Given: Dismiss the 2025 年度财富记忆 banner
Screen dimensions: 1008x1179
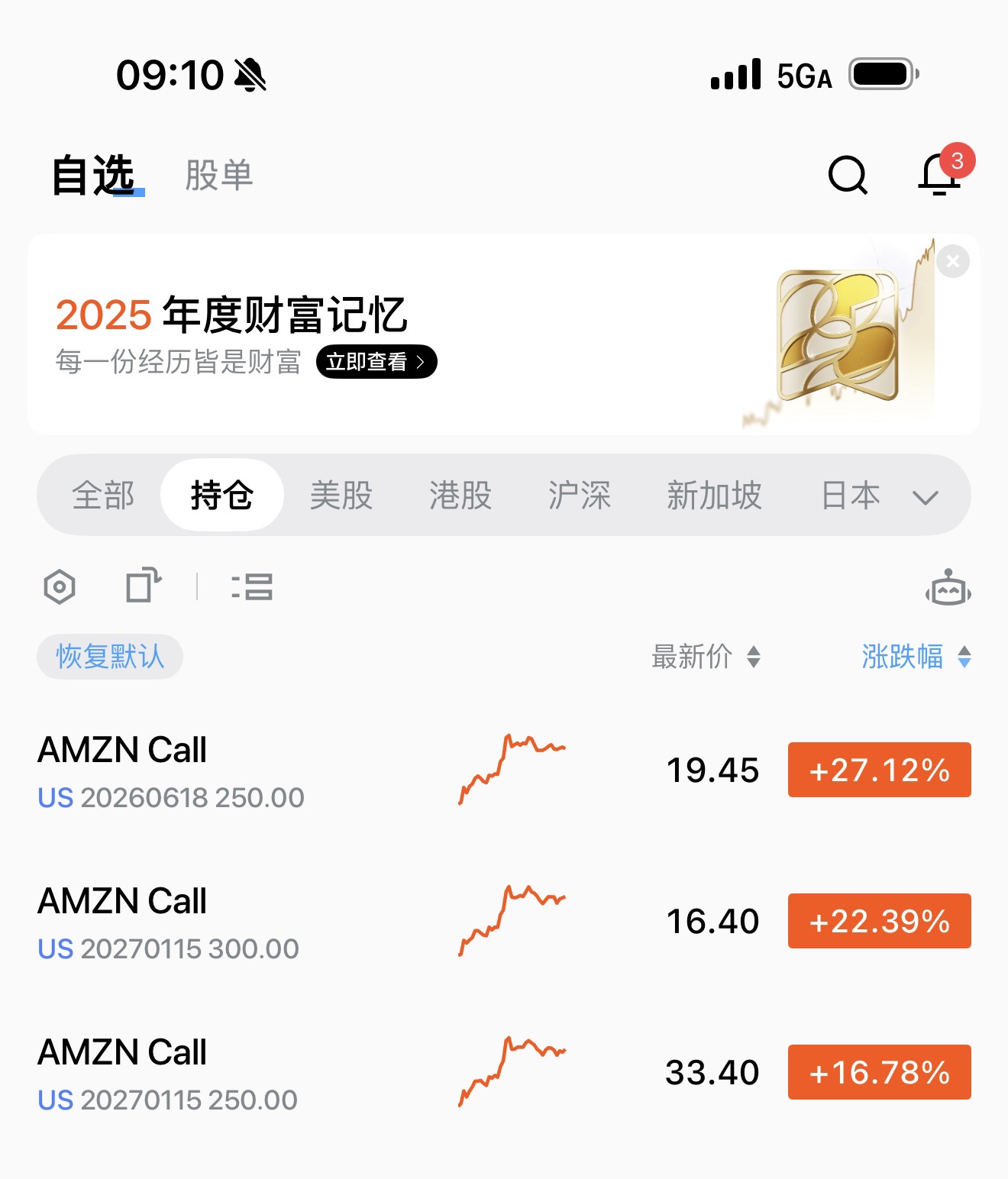Looking at the screenshot, I should tap(952, 261).
